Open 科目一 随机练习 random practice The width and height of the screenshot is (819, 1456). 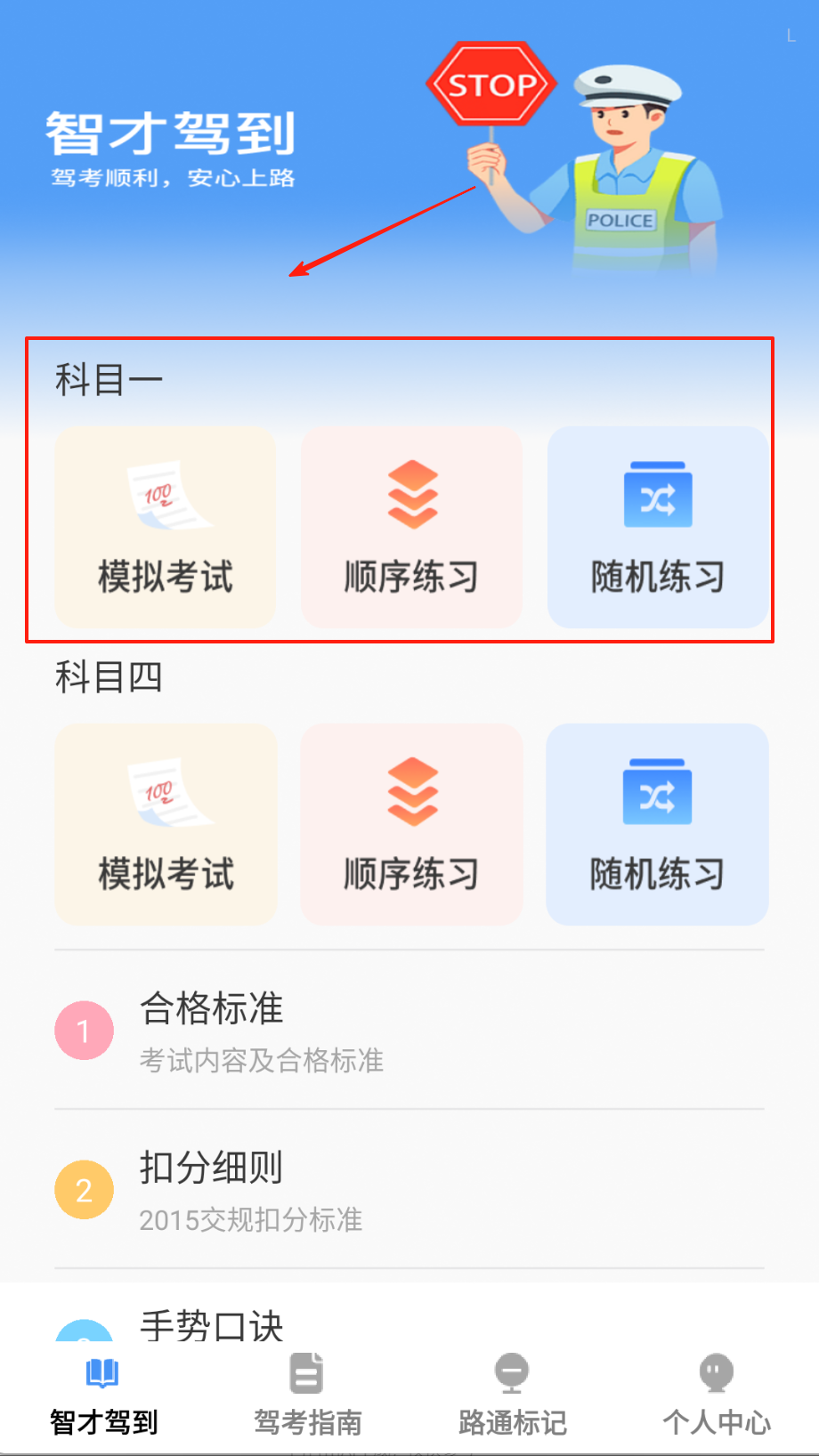[x=657, y=527]
